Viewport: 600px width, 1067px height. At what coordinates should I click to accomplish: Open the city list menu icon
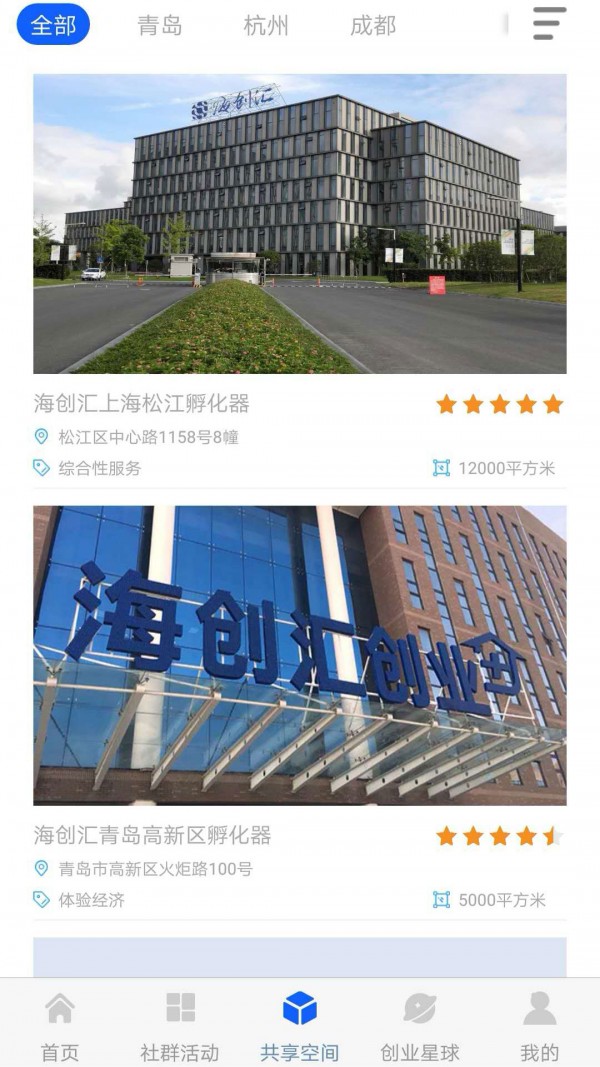(x=549, y=23)
